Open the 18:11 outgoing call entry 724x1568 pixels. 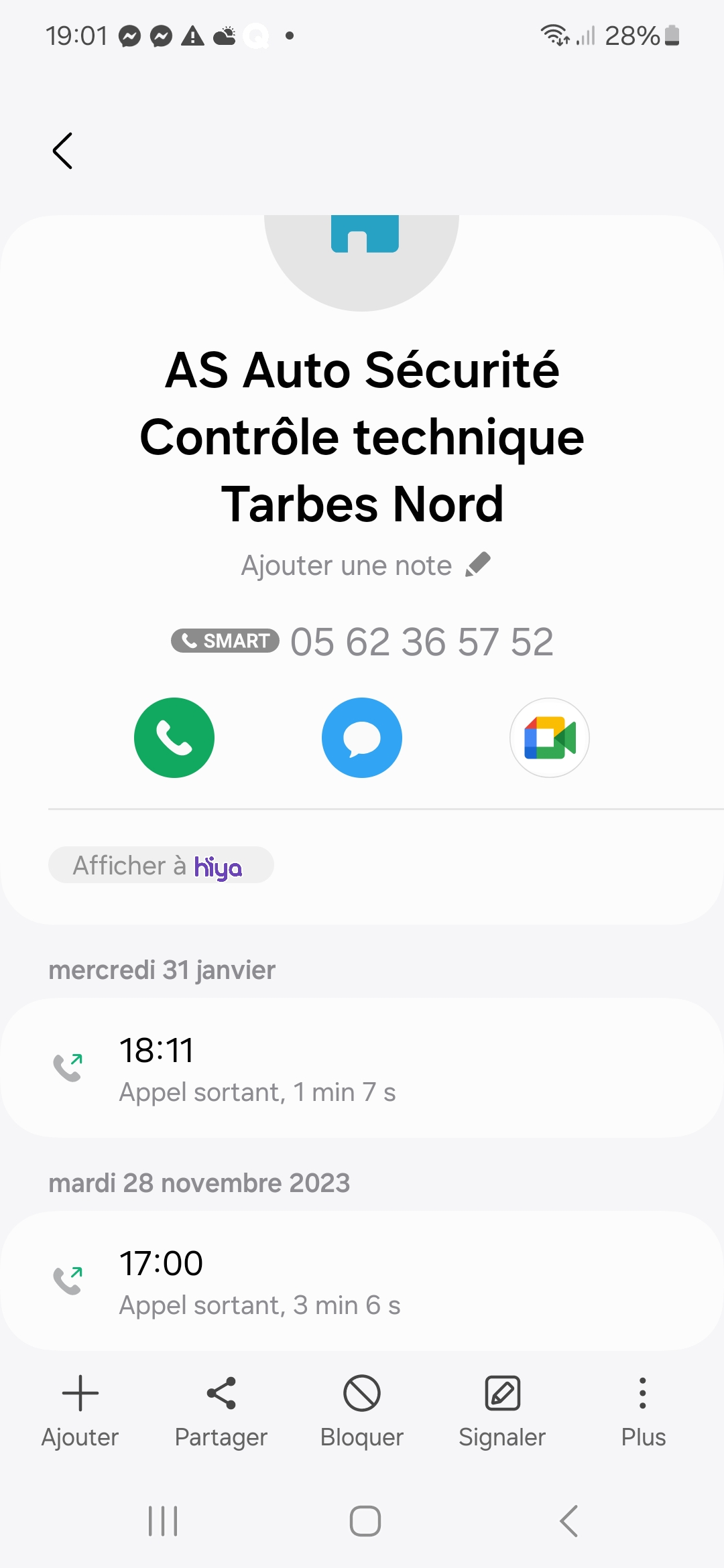362,1068
